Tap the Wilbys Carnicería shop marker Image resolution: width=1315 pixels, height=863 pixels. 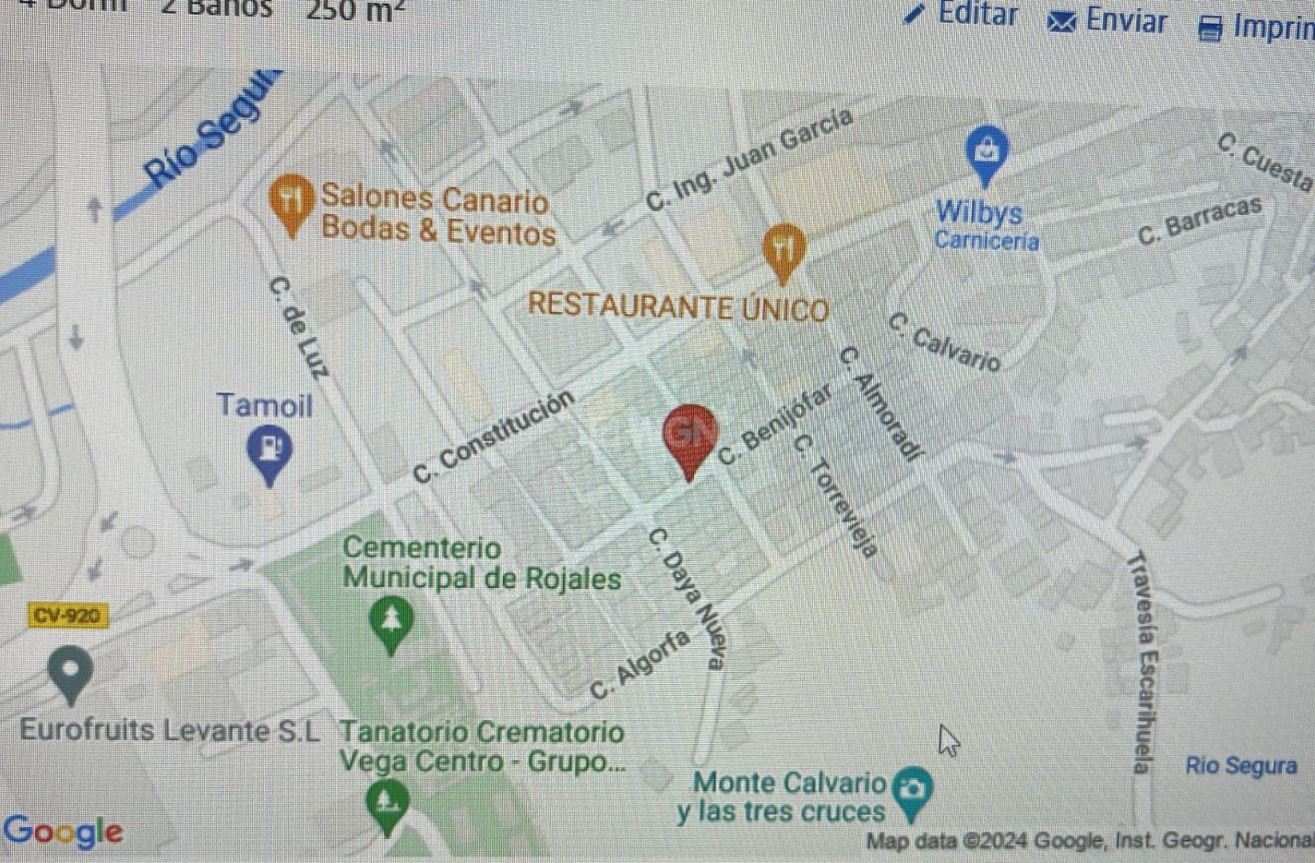tap(986, 154)
